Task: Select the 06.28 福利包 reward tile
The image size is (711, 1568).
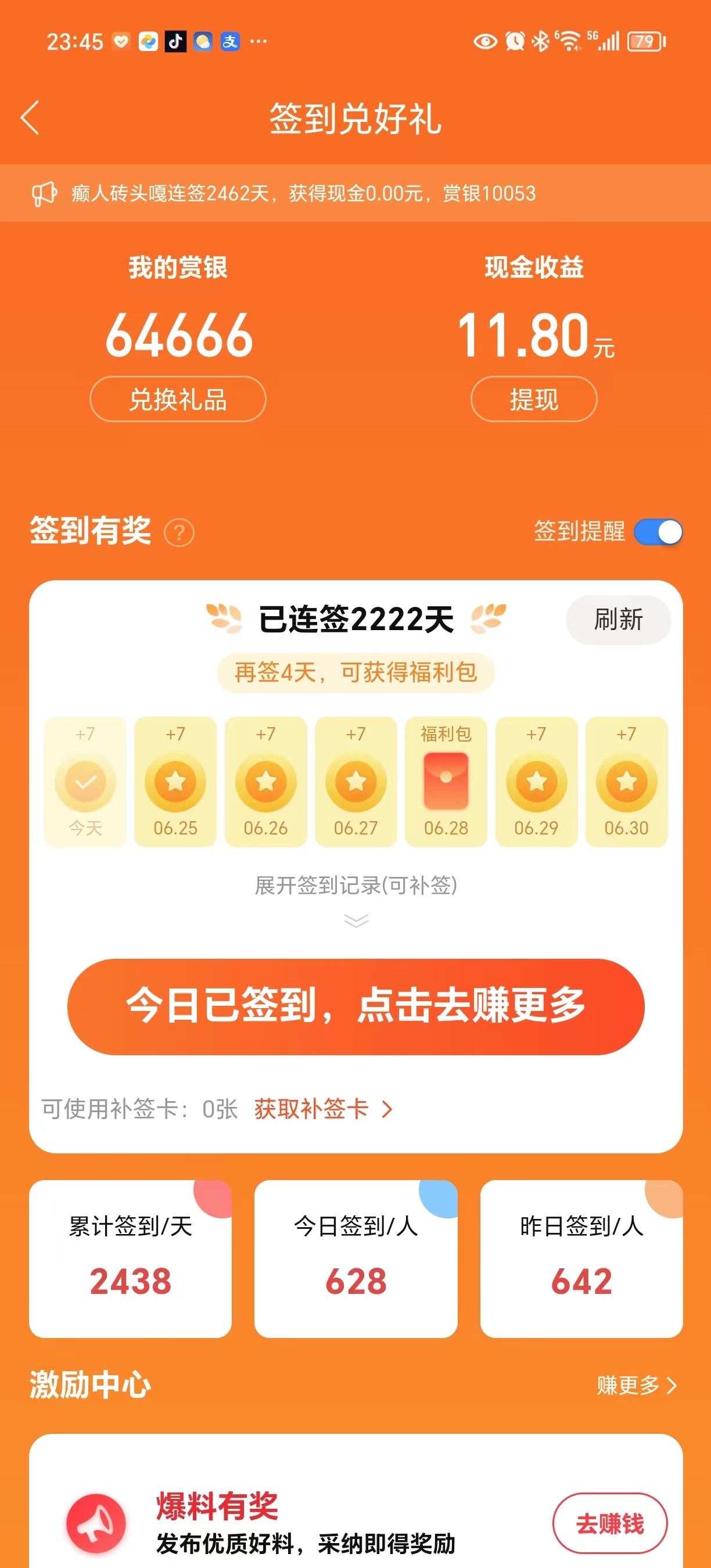Action: point(446,782)
